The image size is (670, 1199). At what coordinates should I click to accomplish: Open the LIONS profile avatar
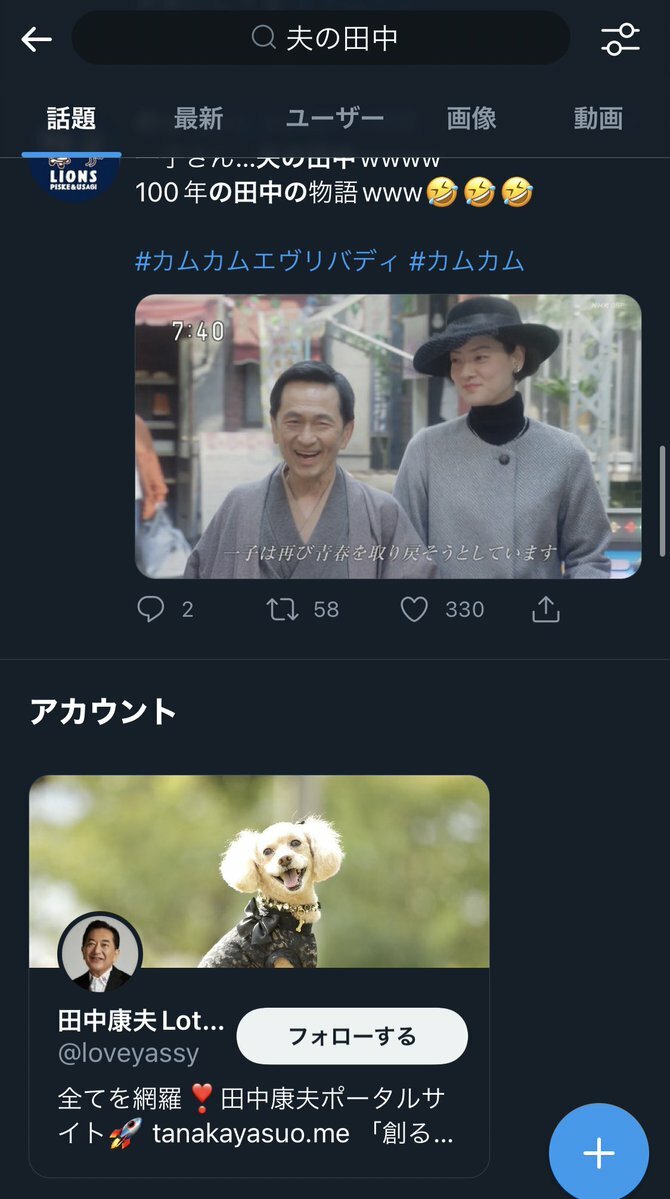(x=75, y=176)
